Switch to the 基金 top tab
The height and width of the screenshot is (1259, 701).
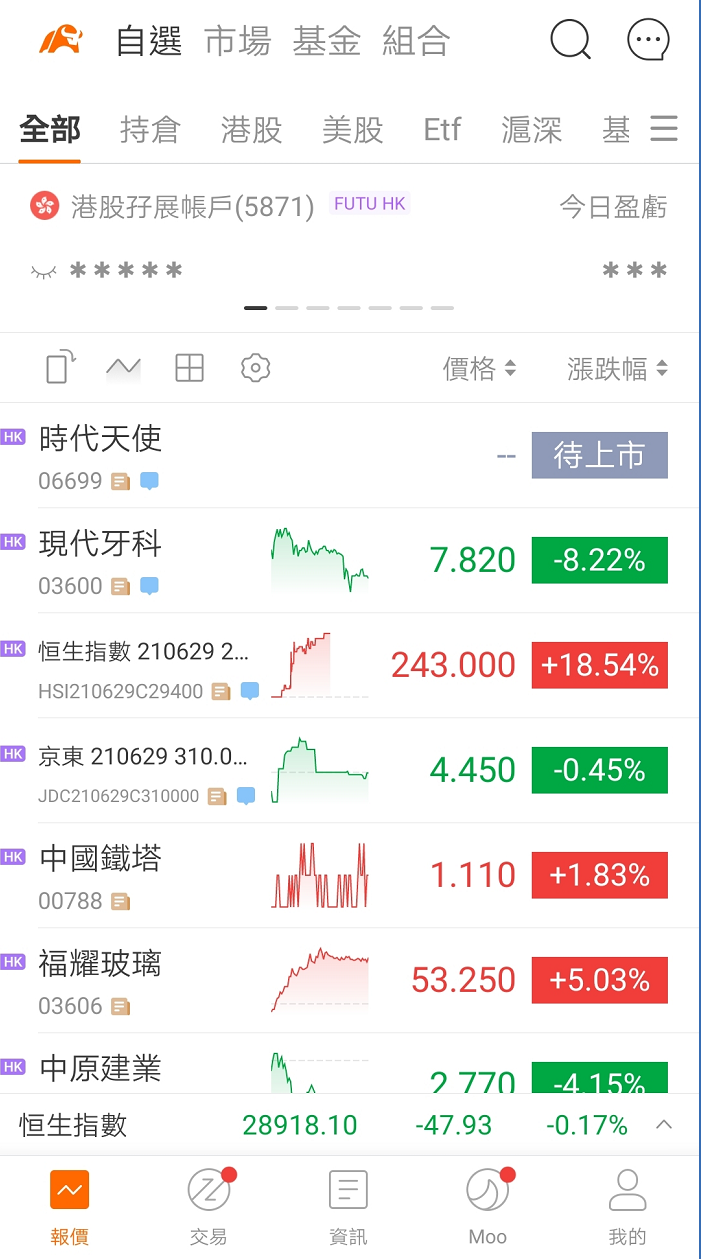326,41
